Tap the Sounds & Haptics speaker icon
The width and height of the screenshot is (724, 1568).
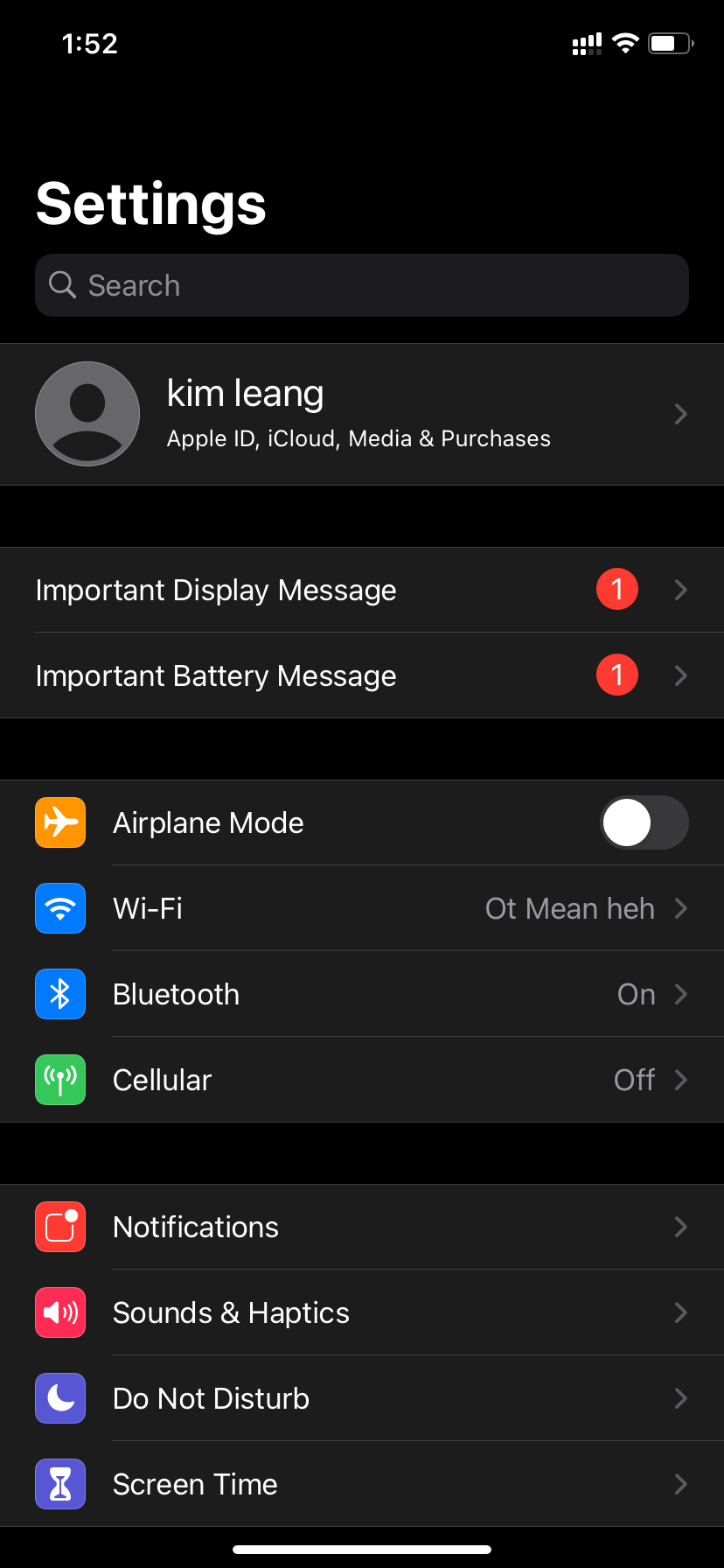[59, 1312]
